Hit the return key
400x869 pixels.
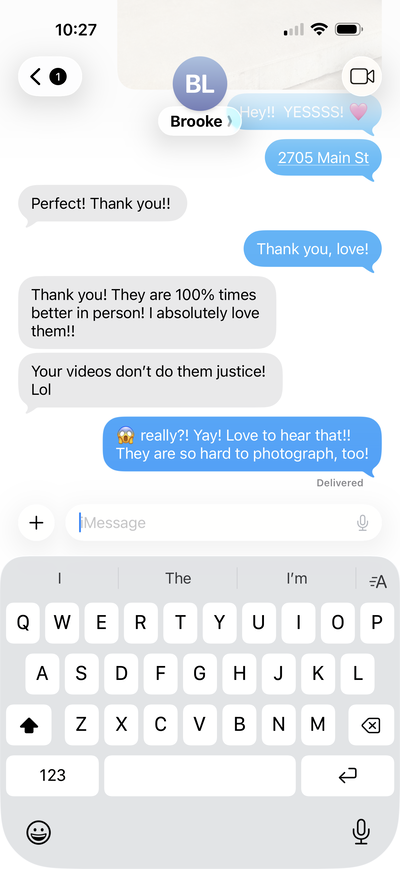[347, 775]
